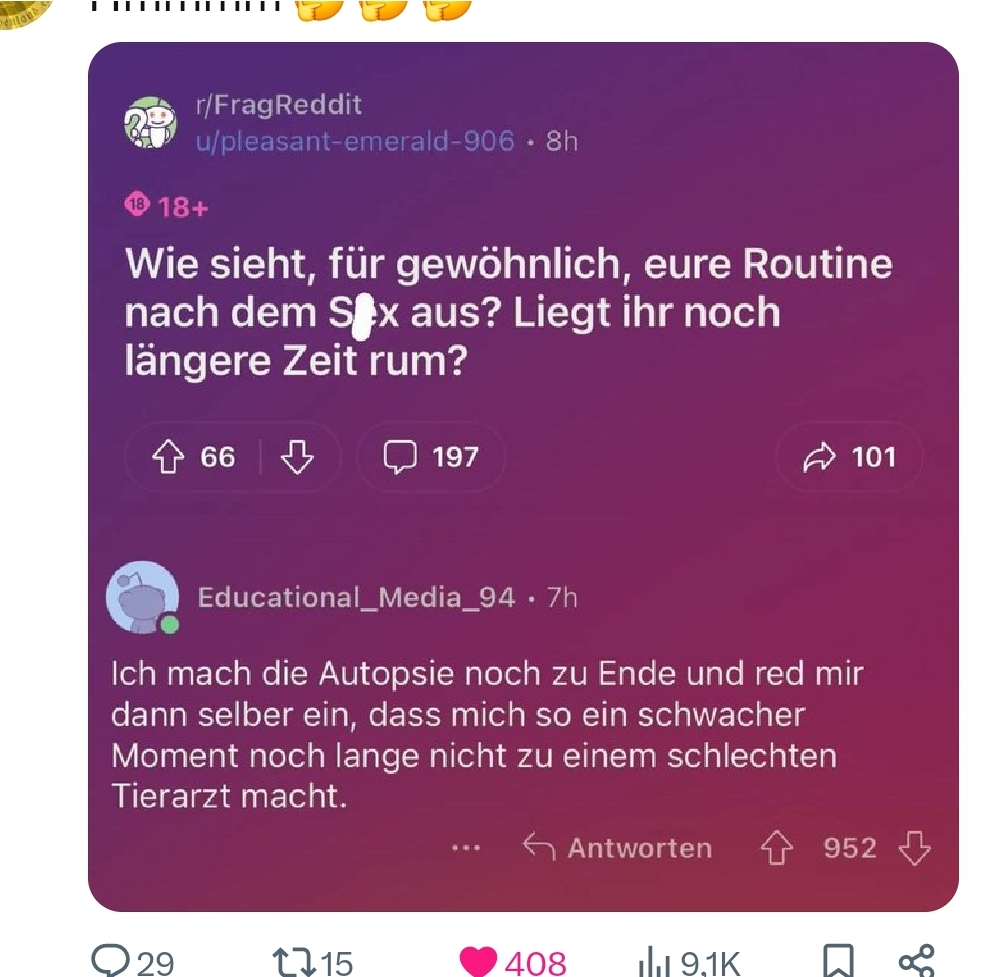The height and width of the screenshot is (977, 992).
Task: Bookmark this tweet
Action: click(837, 962)
